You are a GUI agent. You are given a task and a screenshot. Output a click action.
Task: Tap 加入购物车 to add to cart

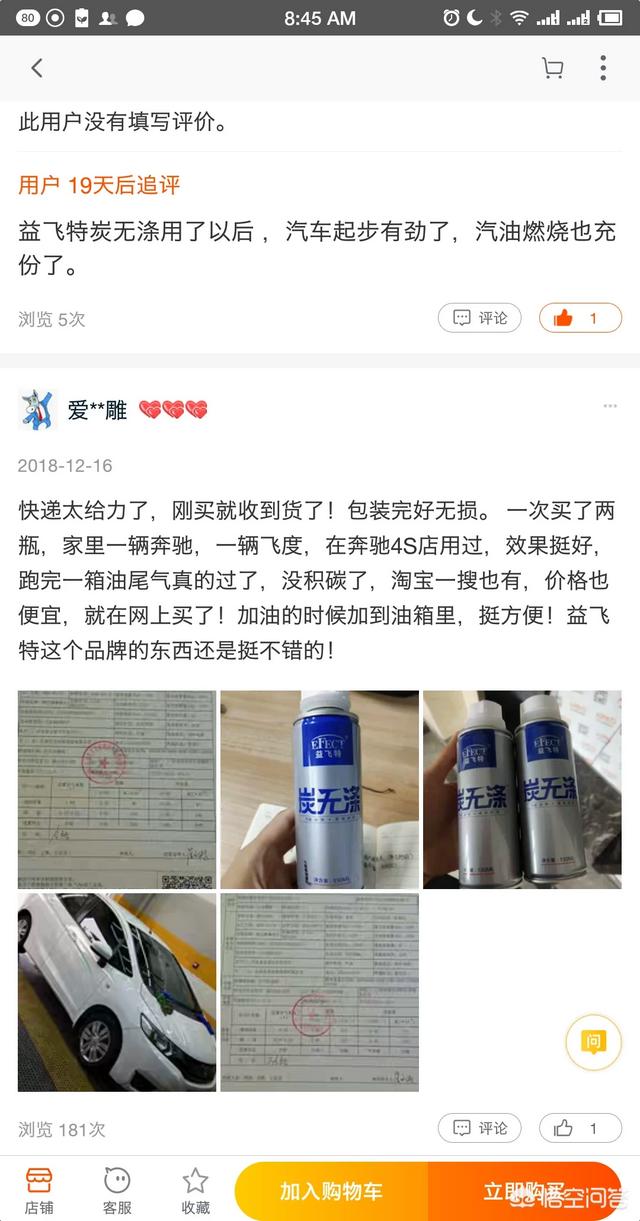[x=331, y=1191]
